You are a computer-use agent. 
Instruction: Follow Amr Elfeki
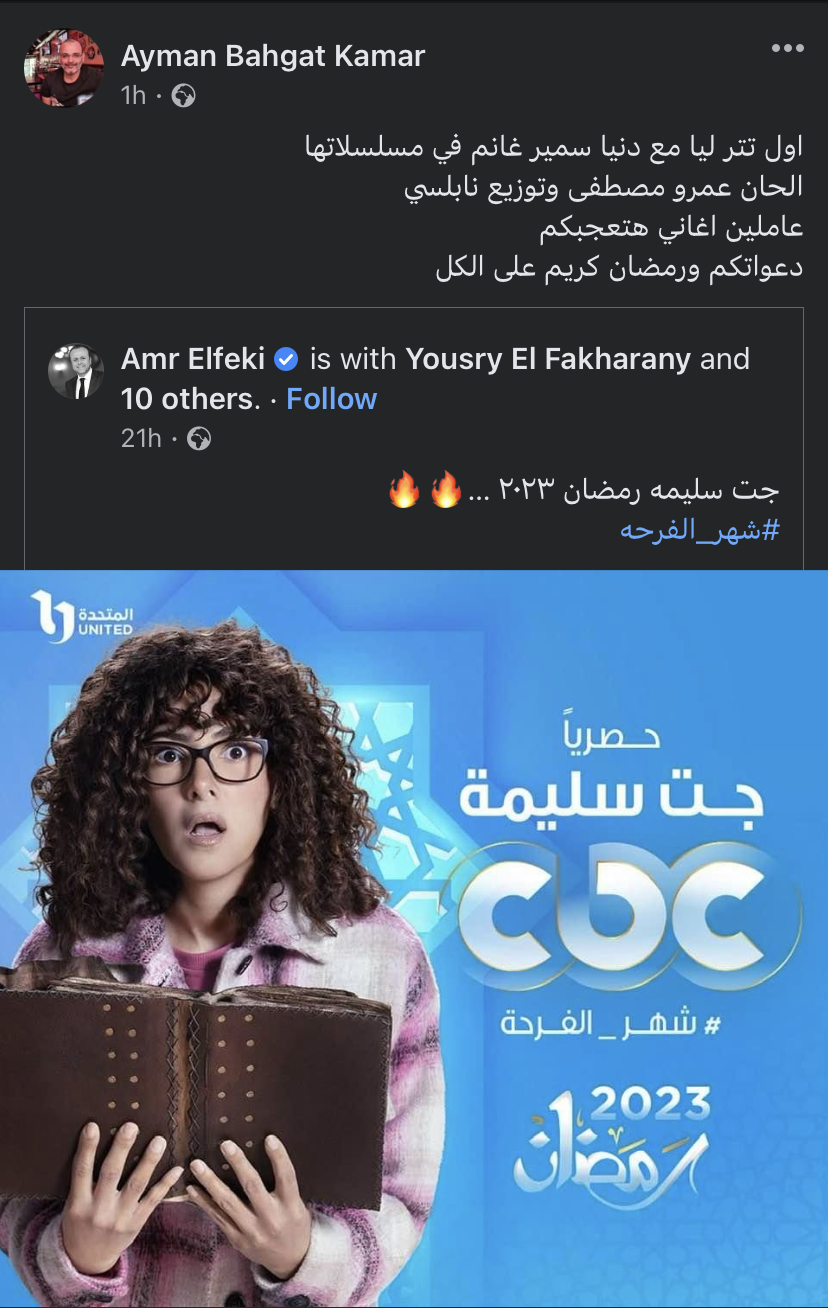(x=331, y=399)
